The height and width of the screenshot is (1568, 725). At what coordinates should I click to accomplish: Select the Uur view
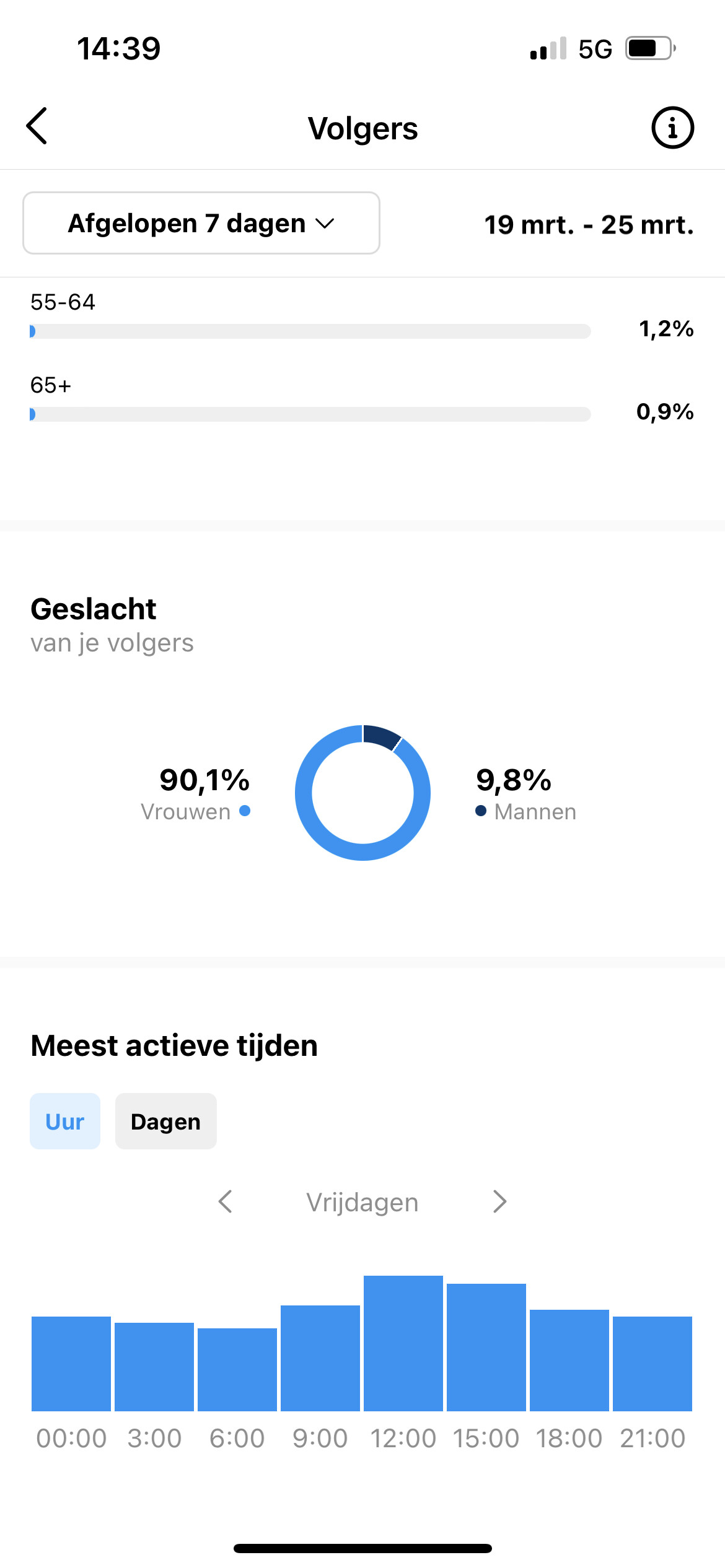coord(65,1122)
